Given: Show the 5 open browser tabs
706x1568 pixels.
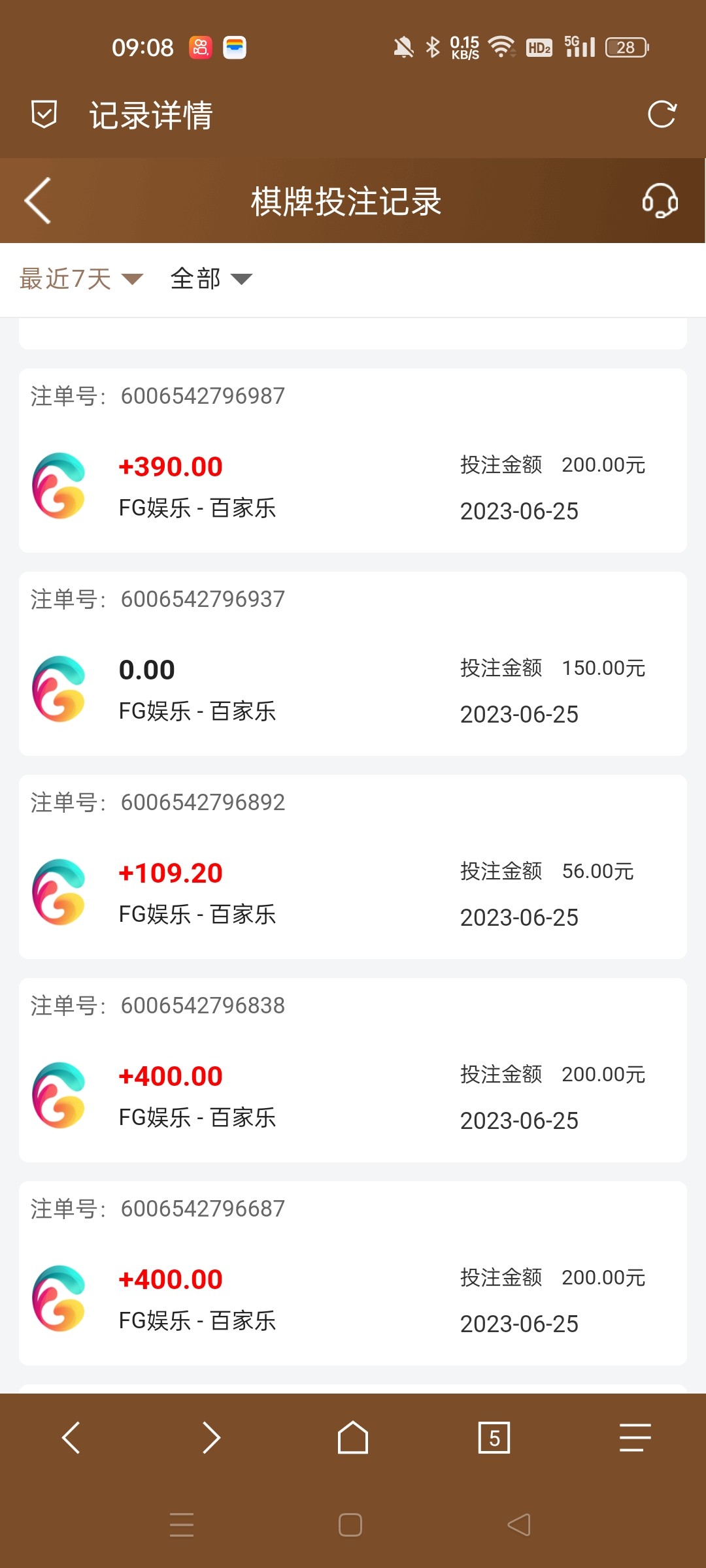Looking at the screenshot, I should click(x=494, y=1437).
